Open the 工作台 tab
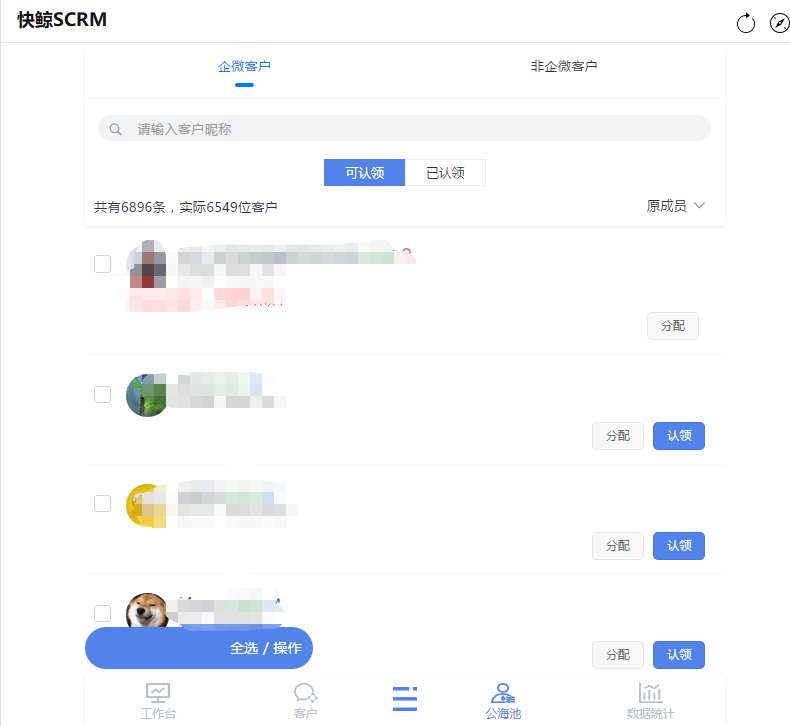Image resolution: width=790 pixels, height=726 pixels. [158, 701]
